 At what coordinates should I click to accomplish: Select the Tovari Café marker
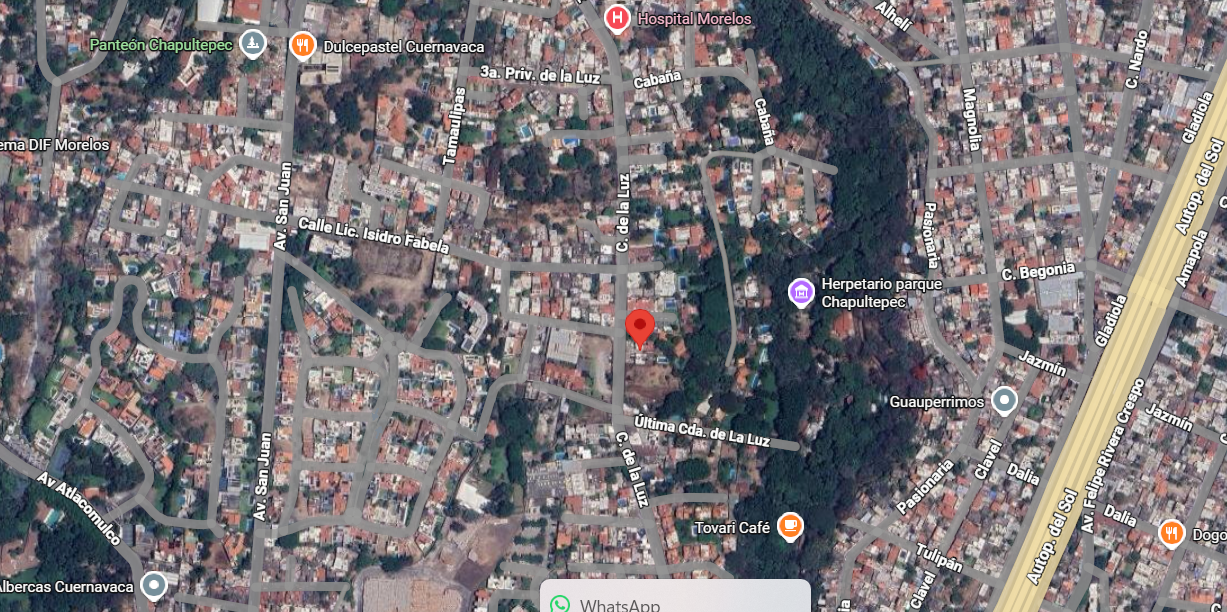pos(790,526)
